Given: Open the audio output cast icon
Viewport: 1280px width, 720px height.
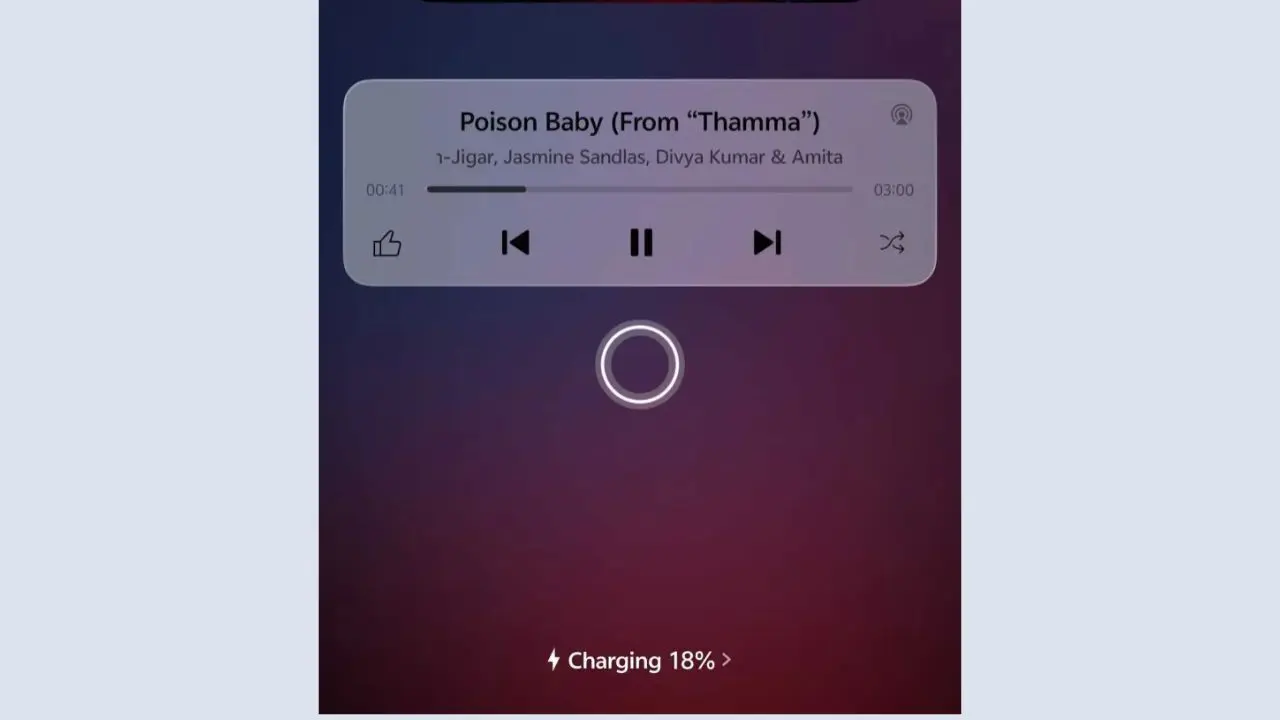Looking at the screenshot, I should [901, 115].
